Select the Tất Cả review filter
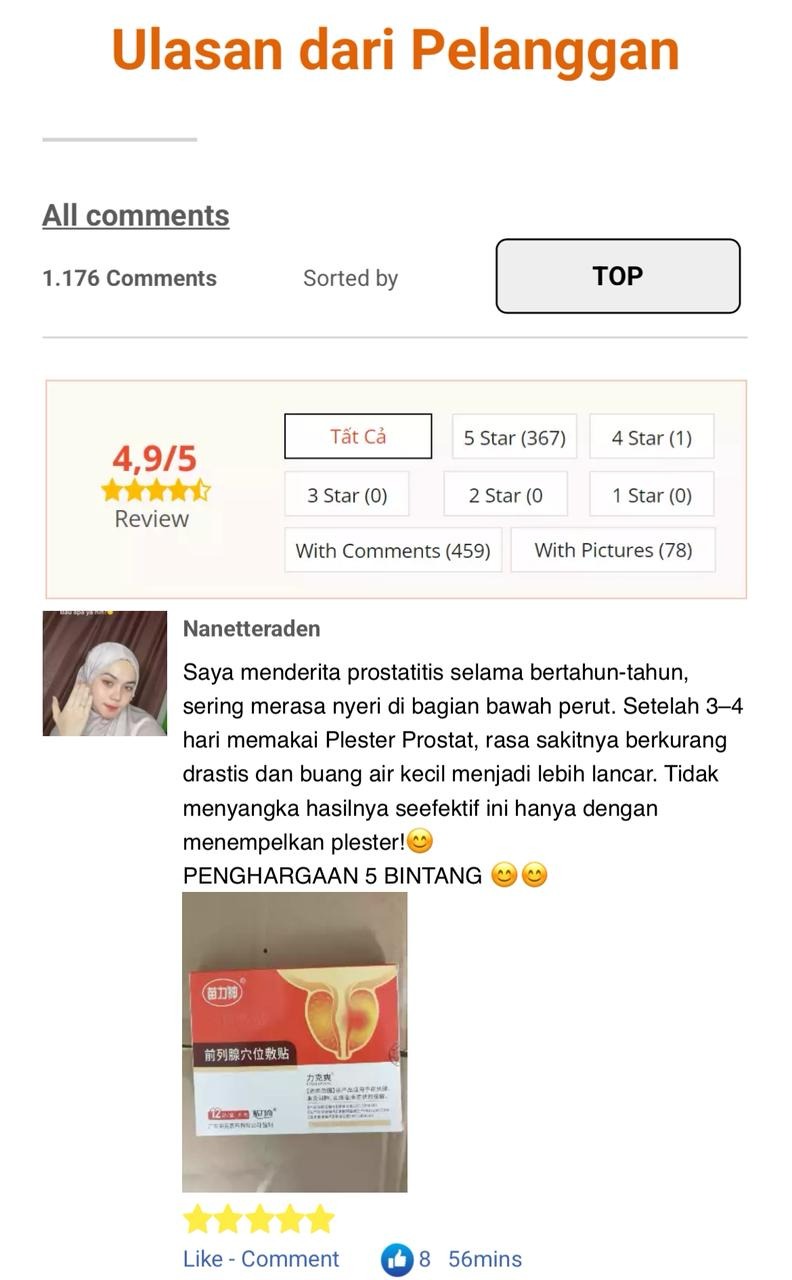 358,437
